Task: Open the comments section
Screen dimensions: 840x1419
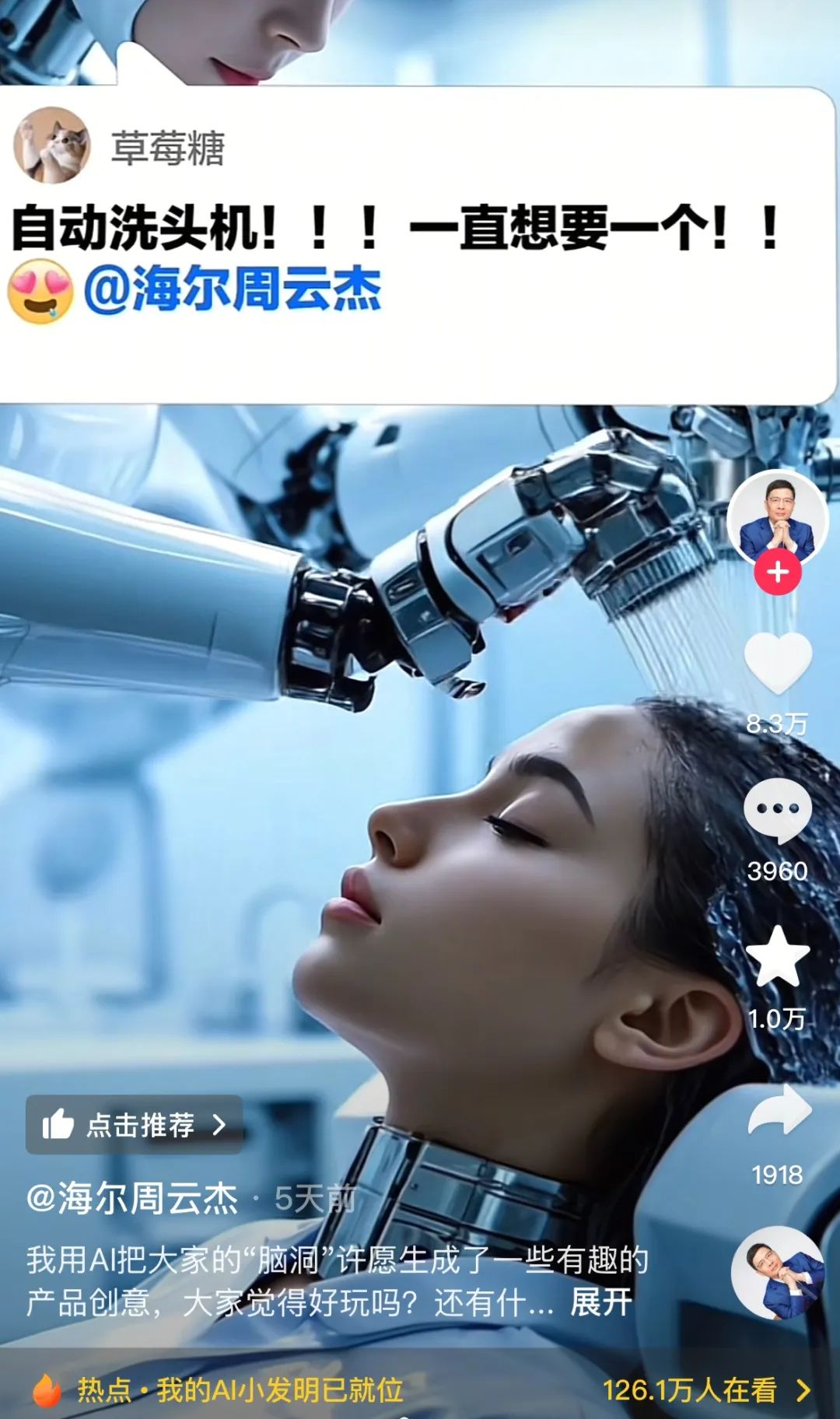Action: [777, 811]
